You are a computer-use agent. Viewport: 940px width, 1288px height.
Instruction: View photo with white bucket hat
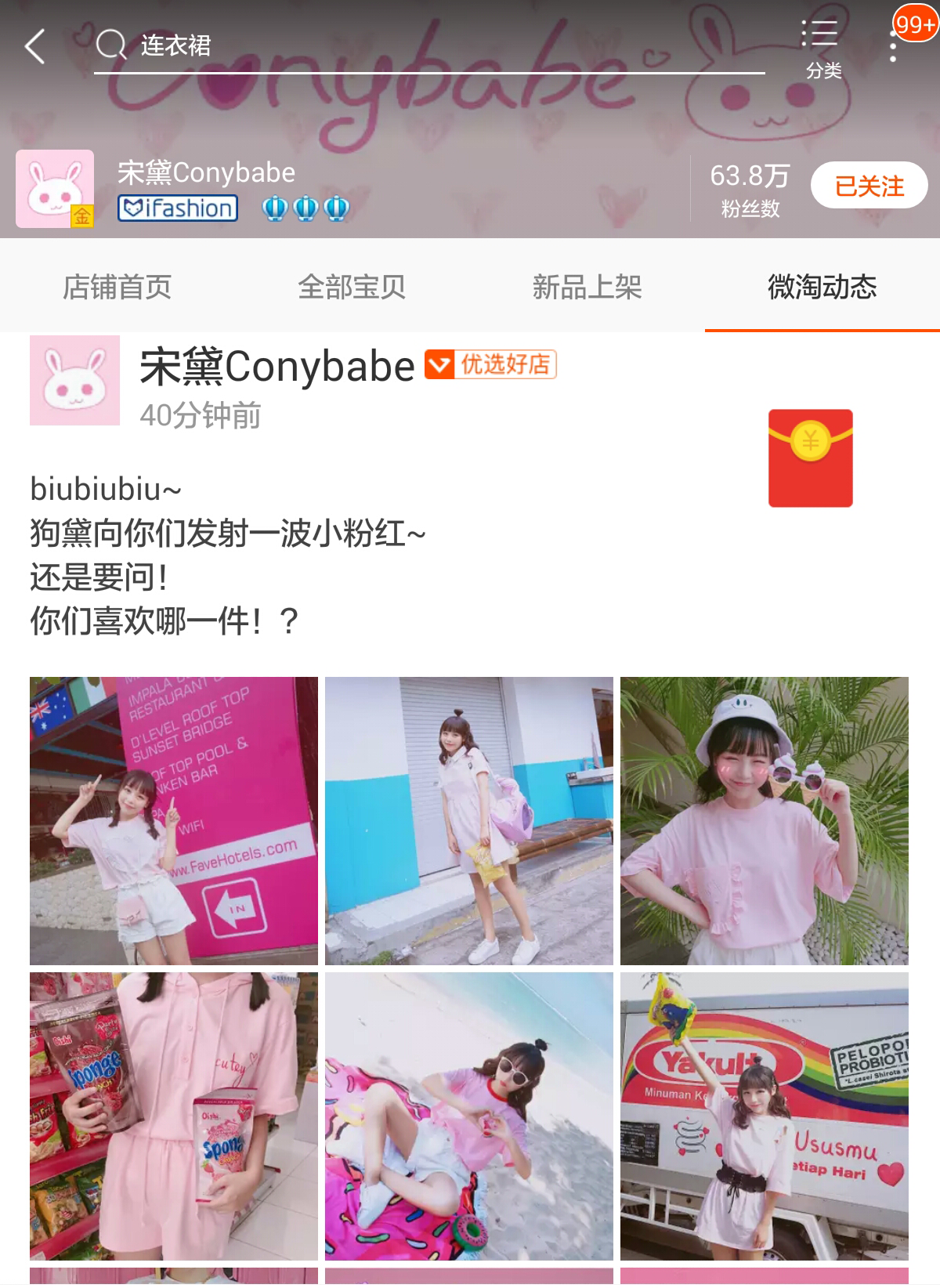pyautogui.click(x=764, y=820)
